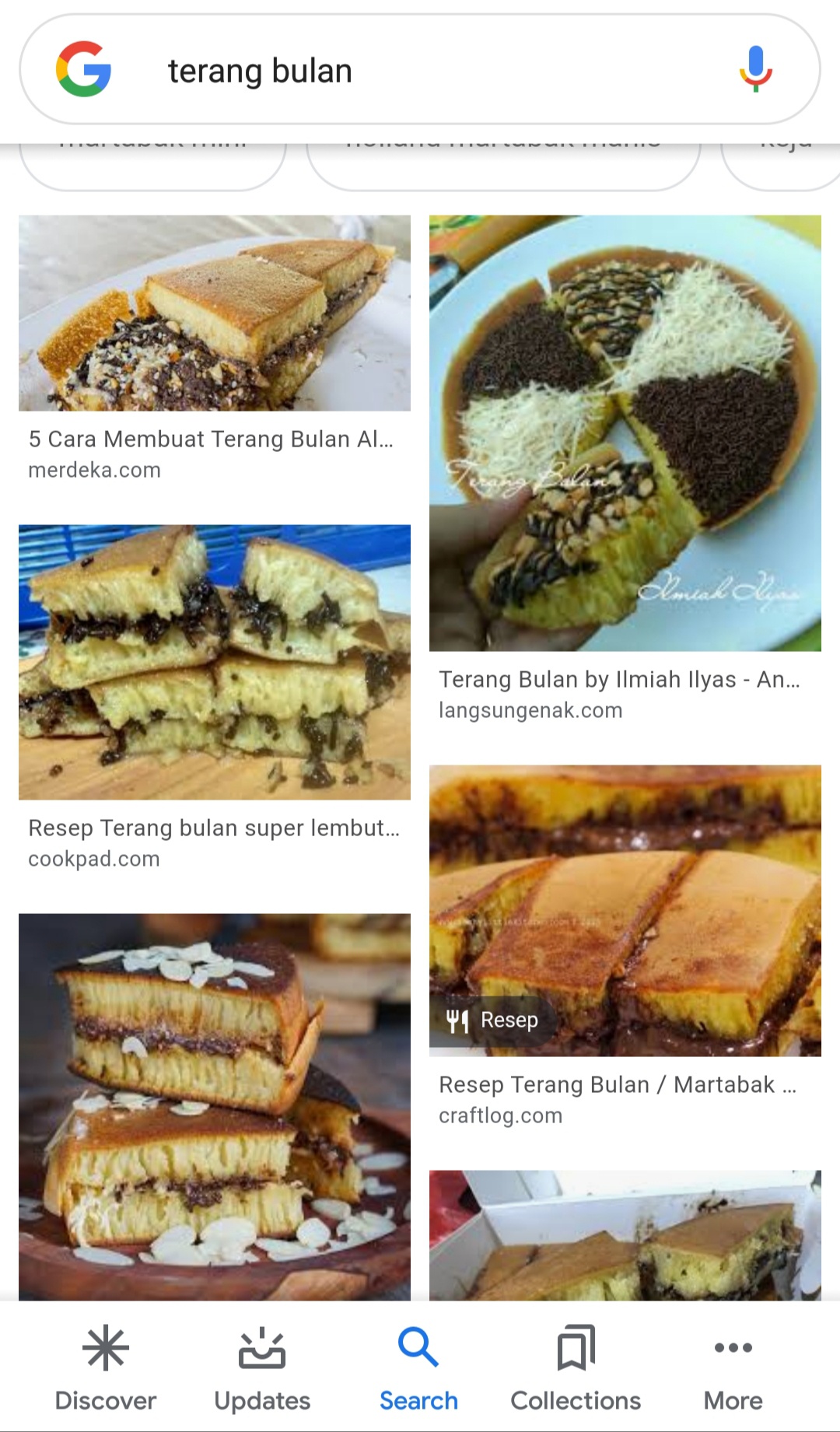Open merdeka.com source link
The height and width of the screenshot is (1432, 840).
click(x=93, y=470)
